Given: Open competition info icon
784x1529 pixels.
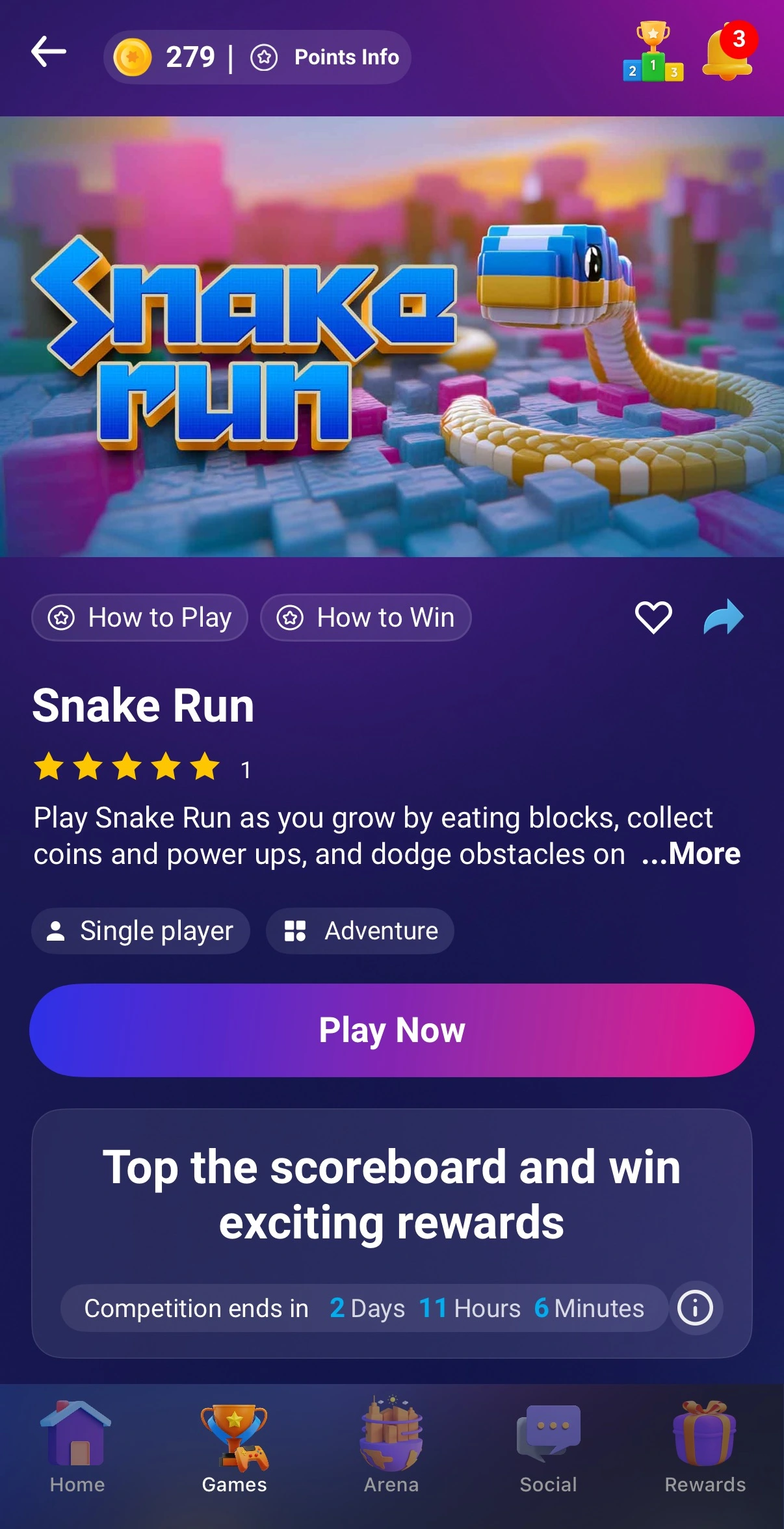Looking at the screenshot, I should tap(695, 1308).
